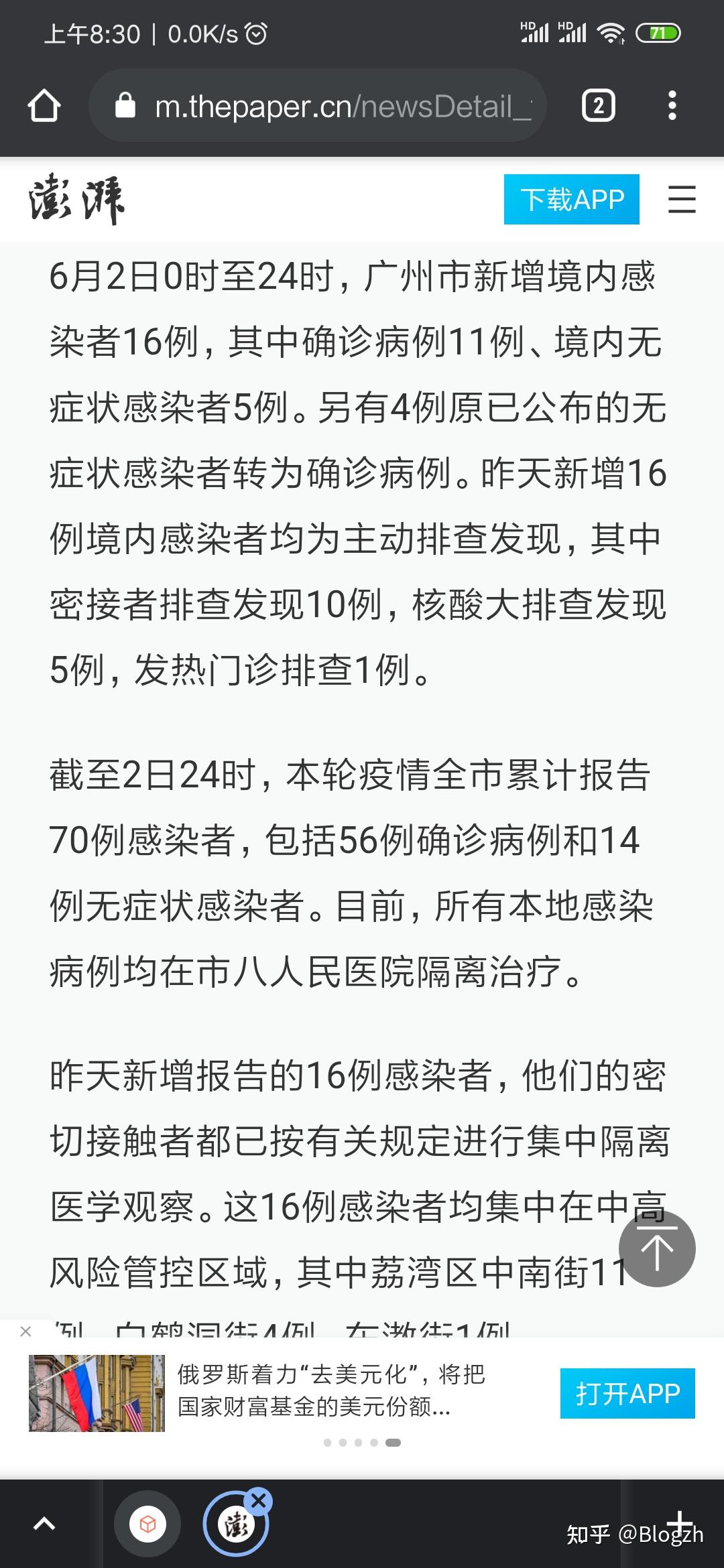This screenshot has height=1568, width=724.
Task: Open the tab switcher showing 2 tabs
Action: tap(598, 106)
